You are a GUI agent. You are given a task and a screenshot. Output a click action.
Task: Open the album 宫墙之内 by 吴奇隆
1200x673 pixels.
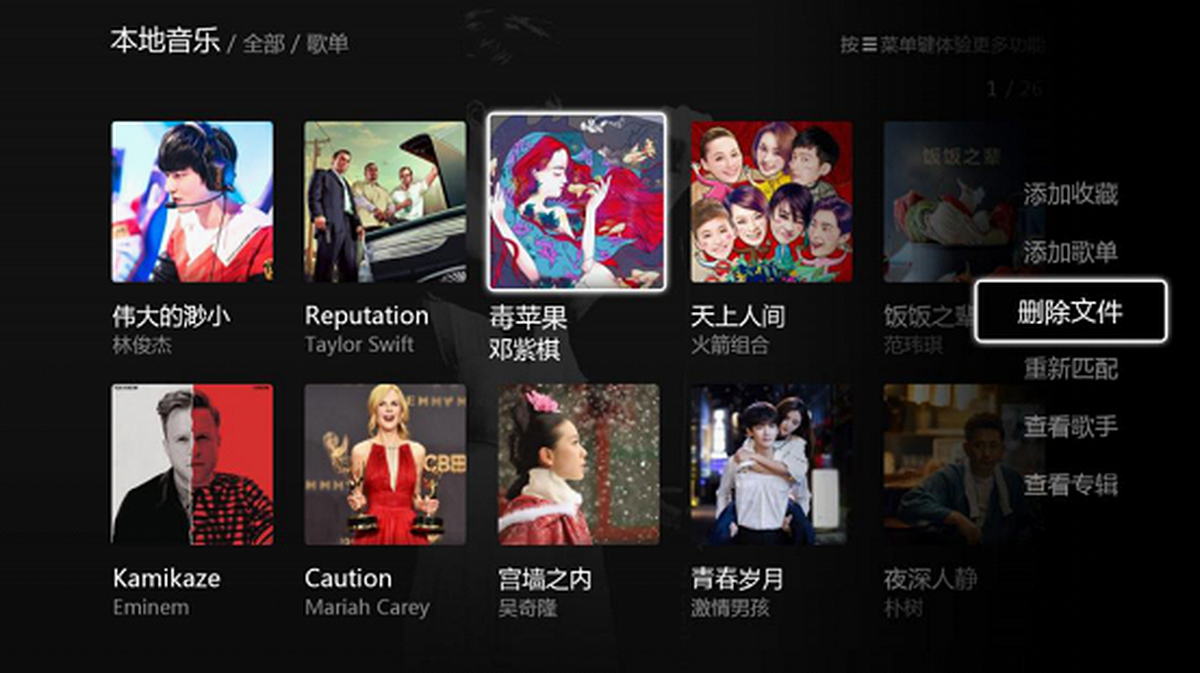(578, 465)
